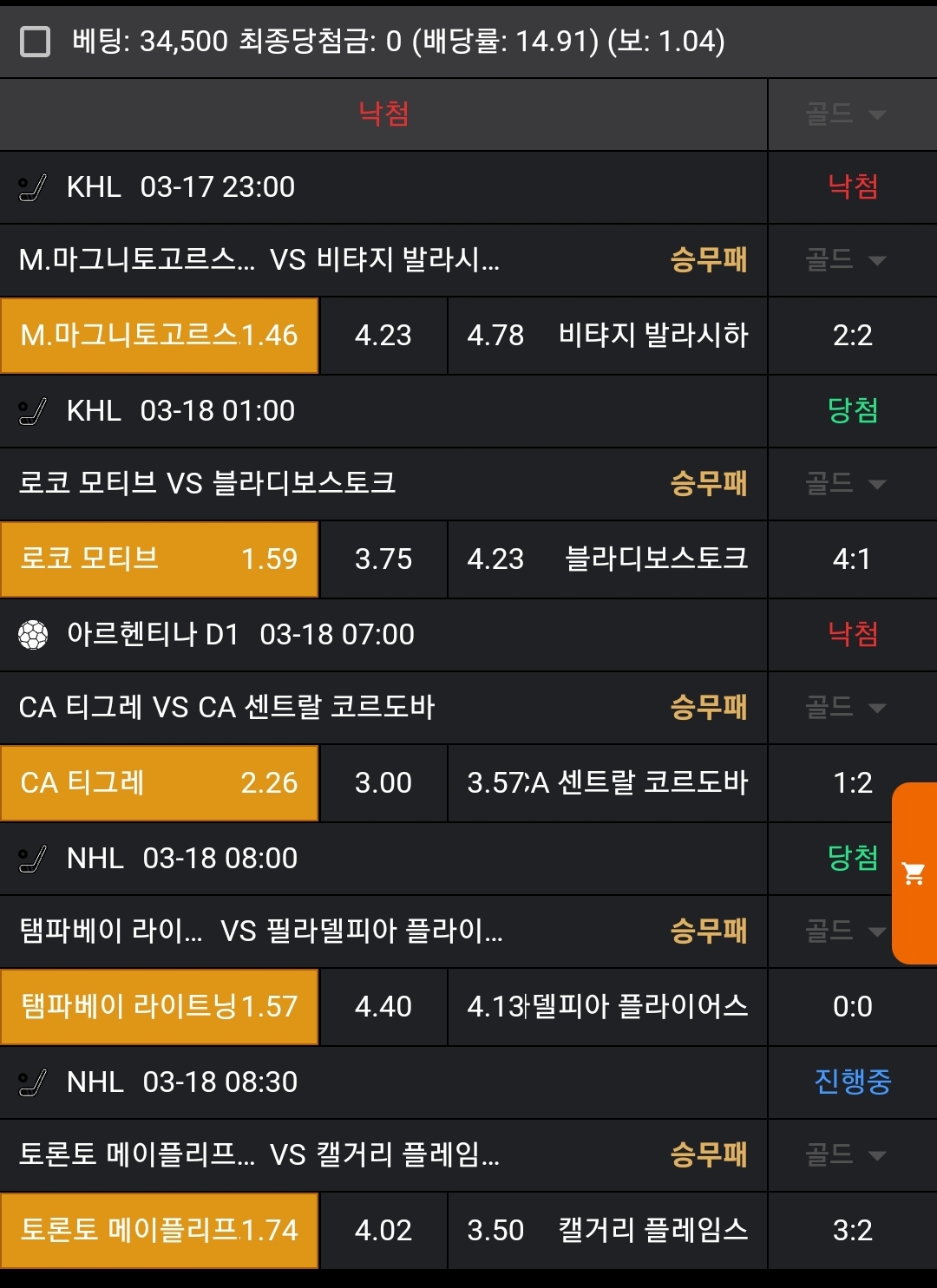Expand 골드 dropdown for the 토론토 메이플리프 match
This screenshot has height=1288, width=937.
coord(846,1155)
